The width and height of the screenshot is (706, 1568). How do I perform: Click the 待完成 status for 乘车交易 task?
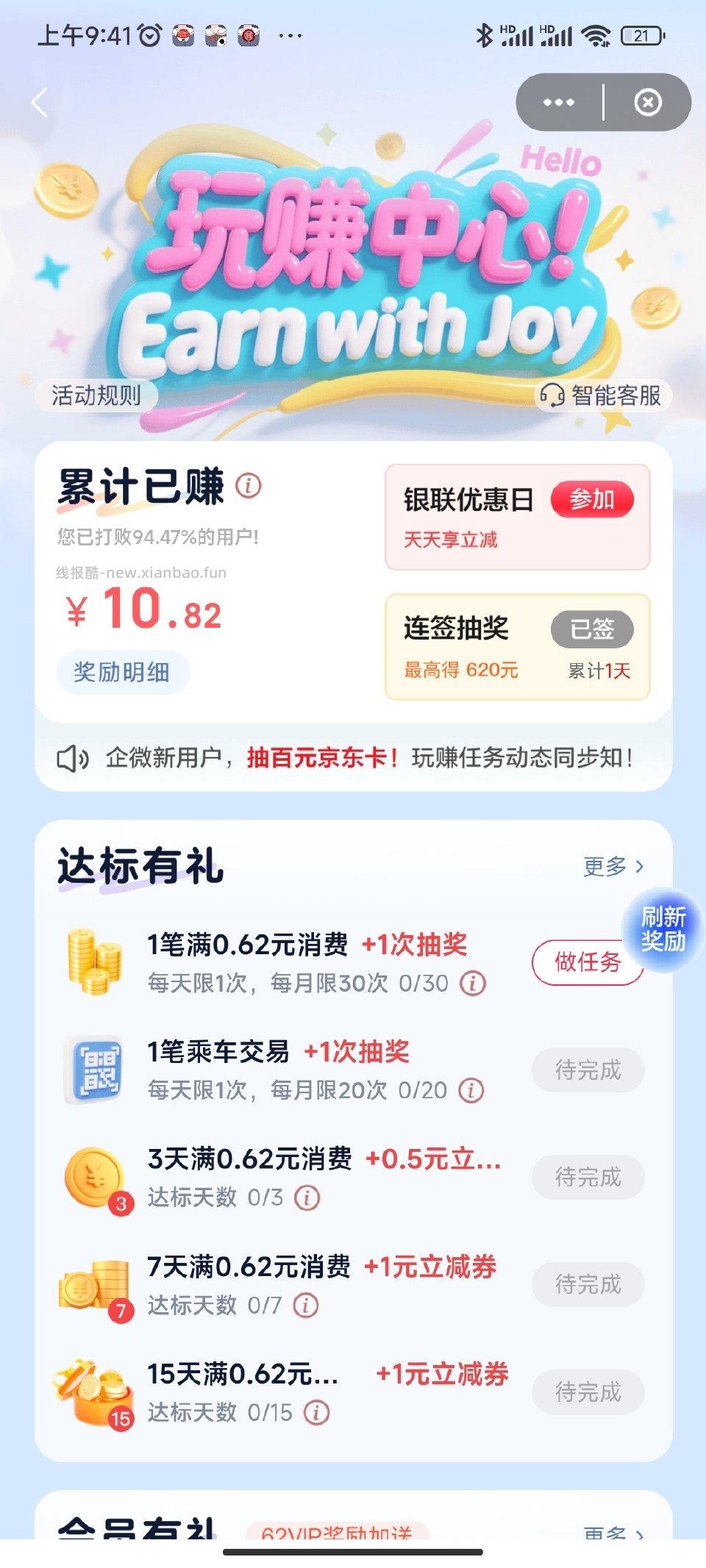[x=588, y=1070]
